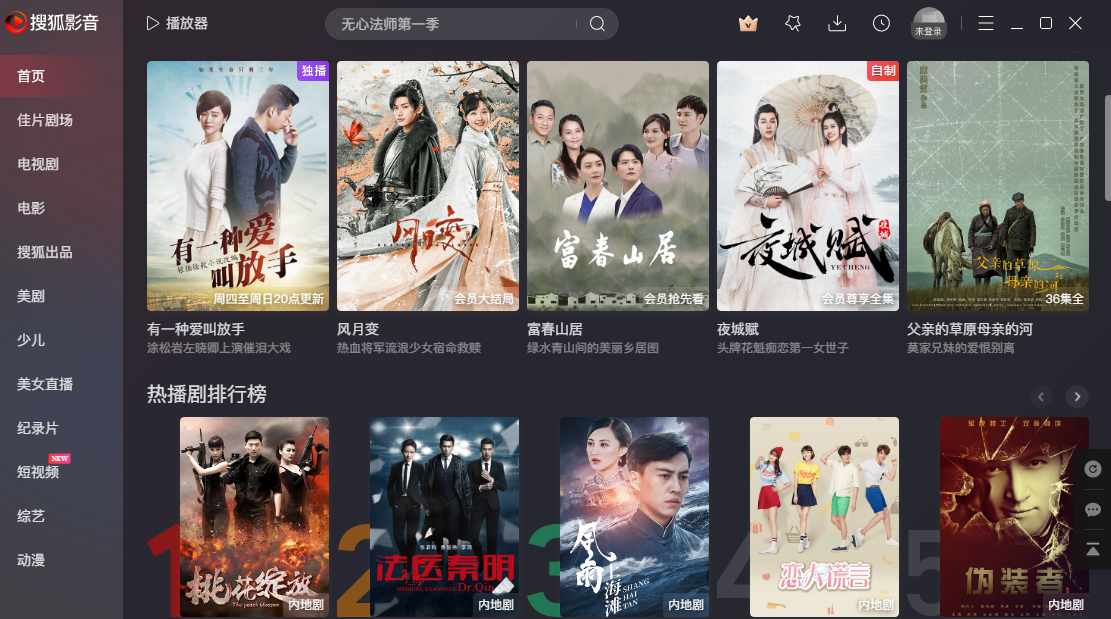Click the search magnifier icon
Screen dimensions: 1111x619
click(x=597, y=24)
